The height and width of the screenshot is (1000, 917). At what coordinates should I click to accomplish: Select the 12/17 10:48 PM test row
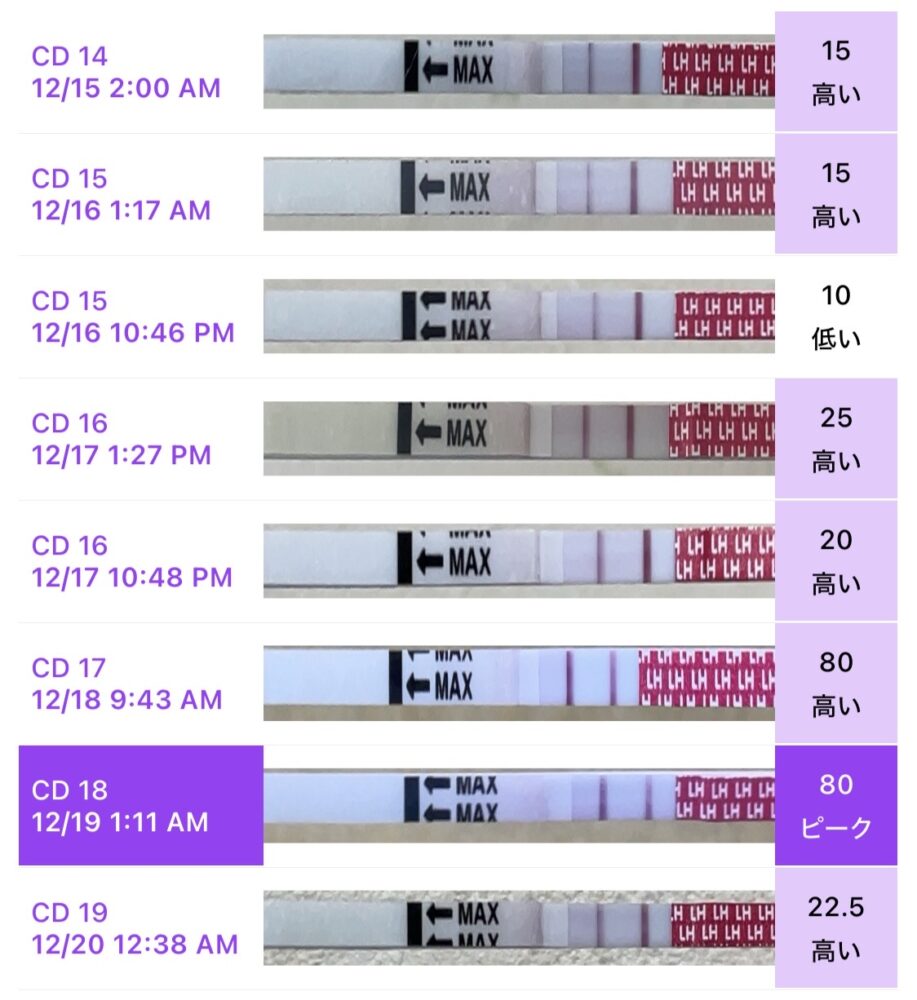click(132, 561)
